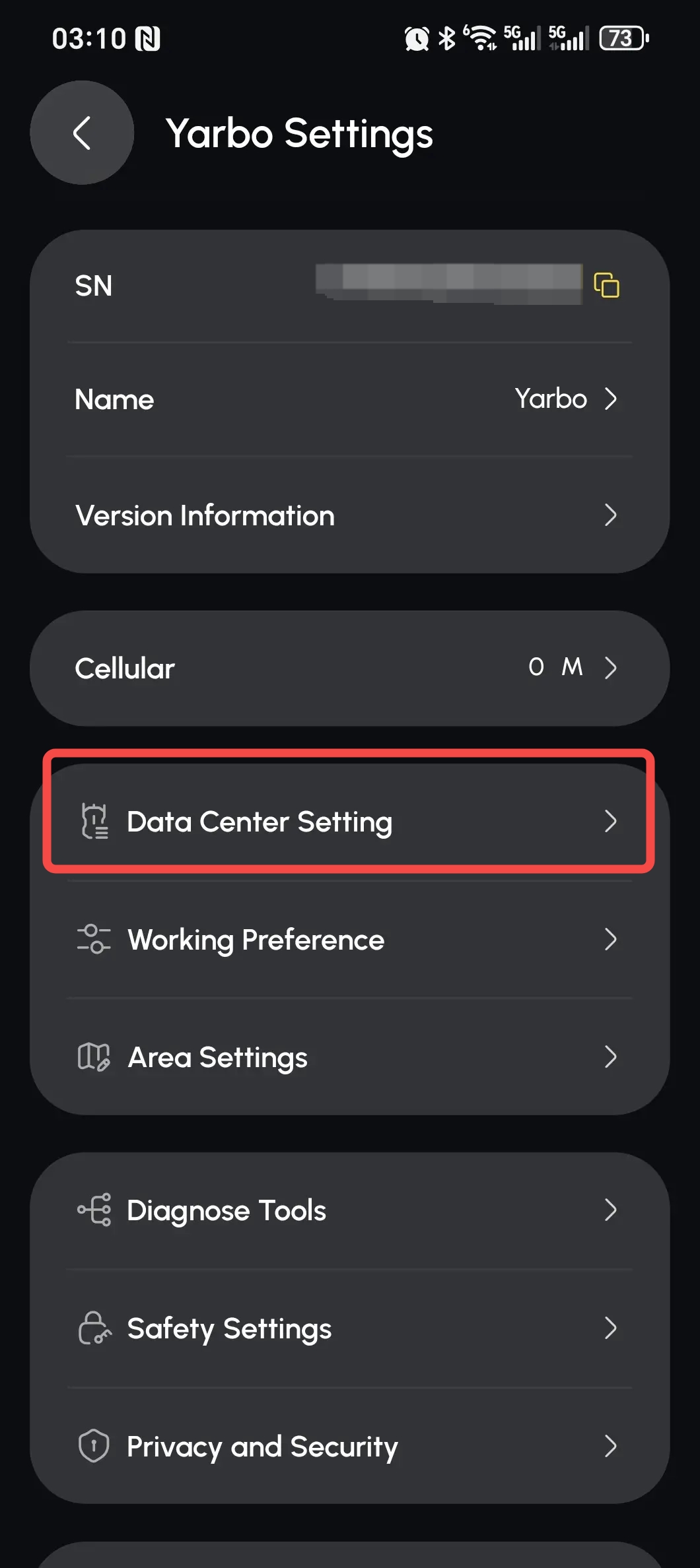Open the Name row showing Yarbo
The image size is (700, 1568).
coord(350,399)
